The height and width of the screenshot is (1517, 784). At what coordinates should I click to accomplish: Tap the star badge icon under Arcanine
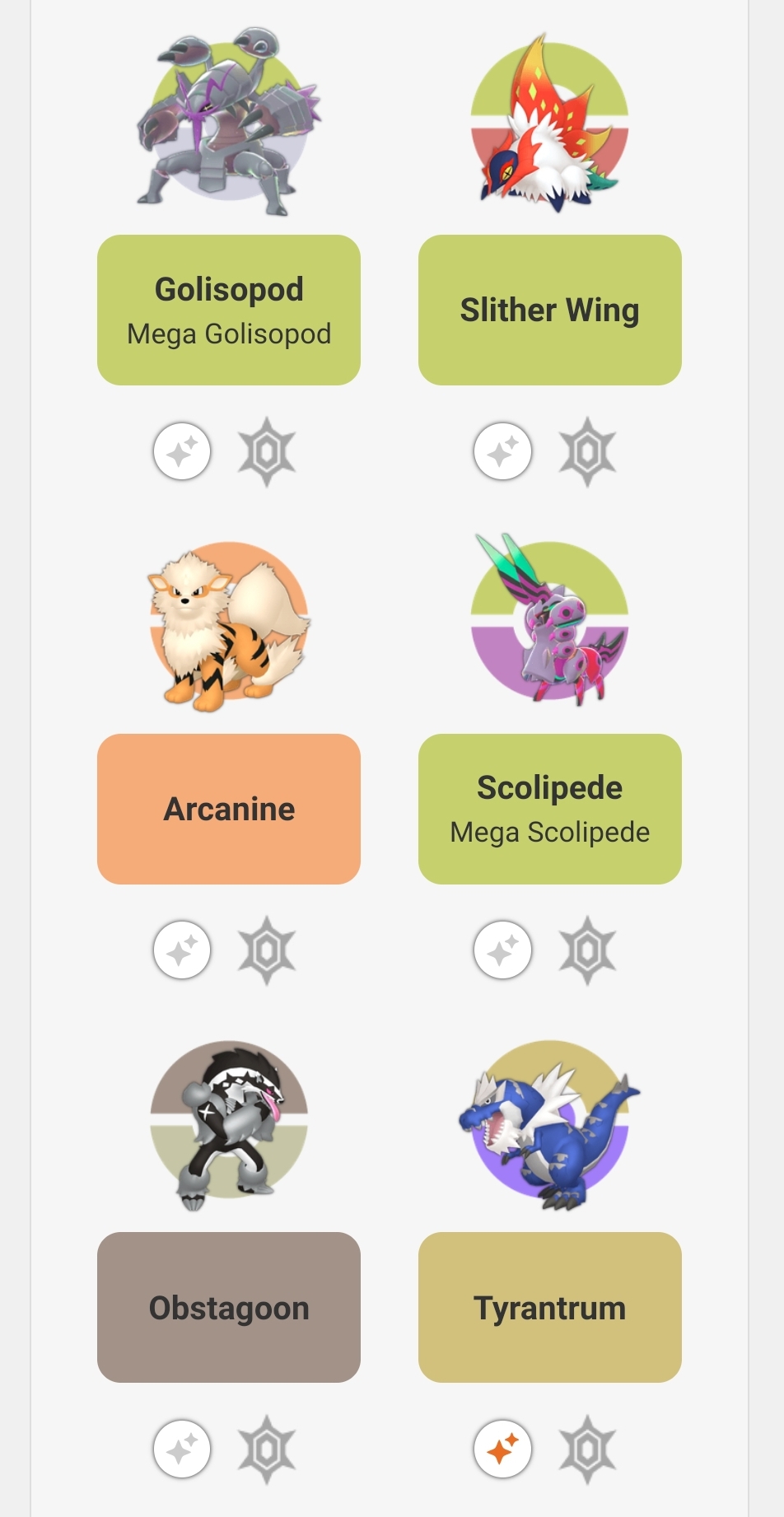267,950
